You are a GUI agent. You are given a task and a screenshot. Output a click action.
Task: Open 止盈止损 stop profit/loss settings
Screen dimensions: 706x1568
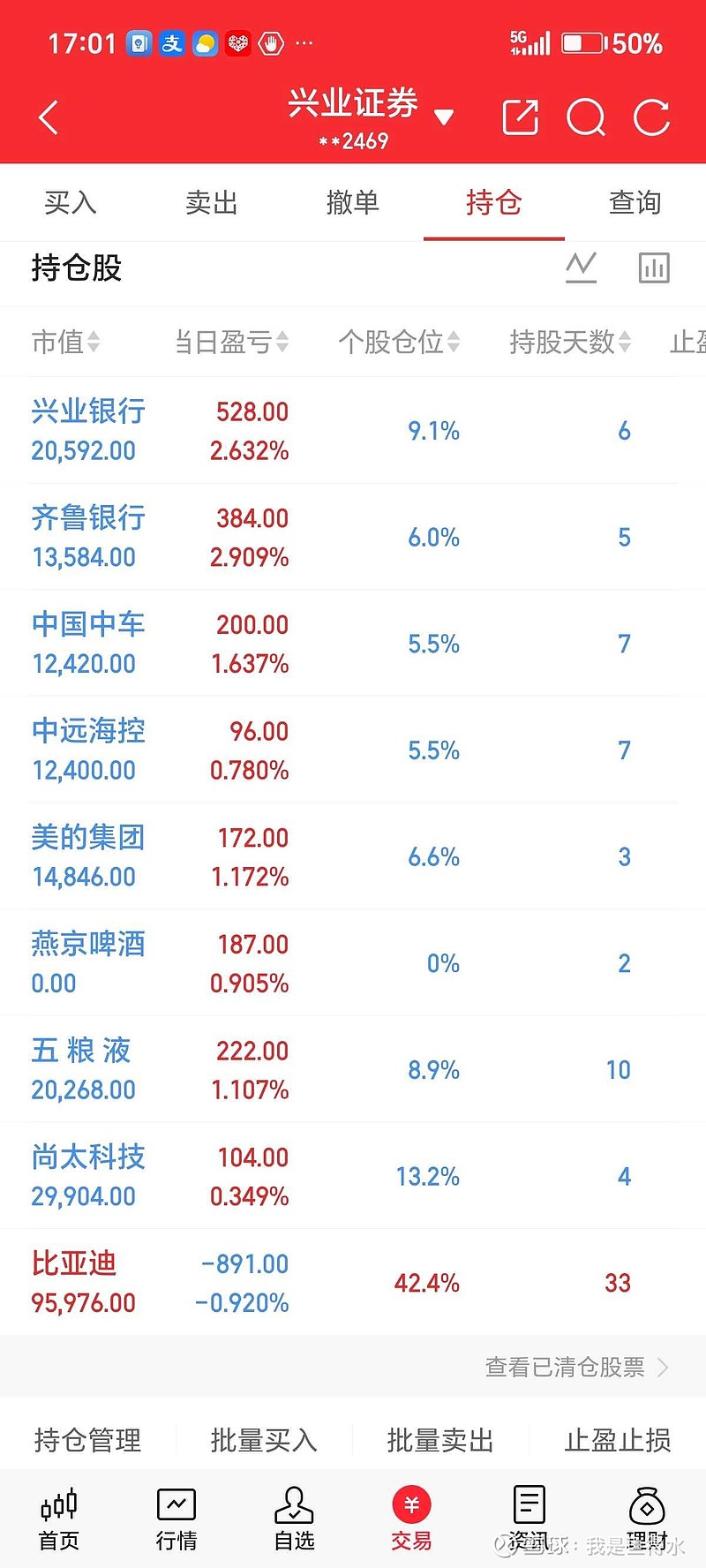click(x=617, y=1439)
